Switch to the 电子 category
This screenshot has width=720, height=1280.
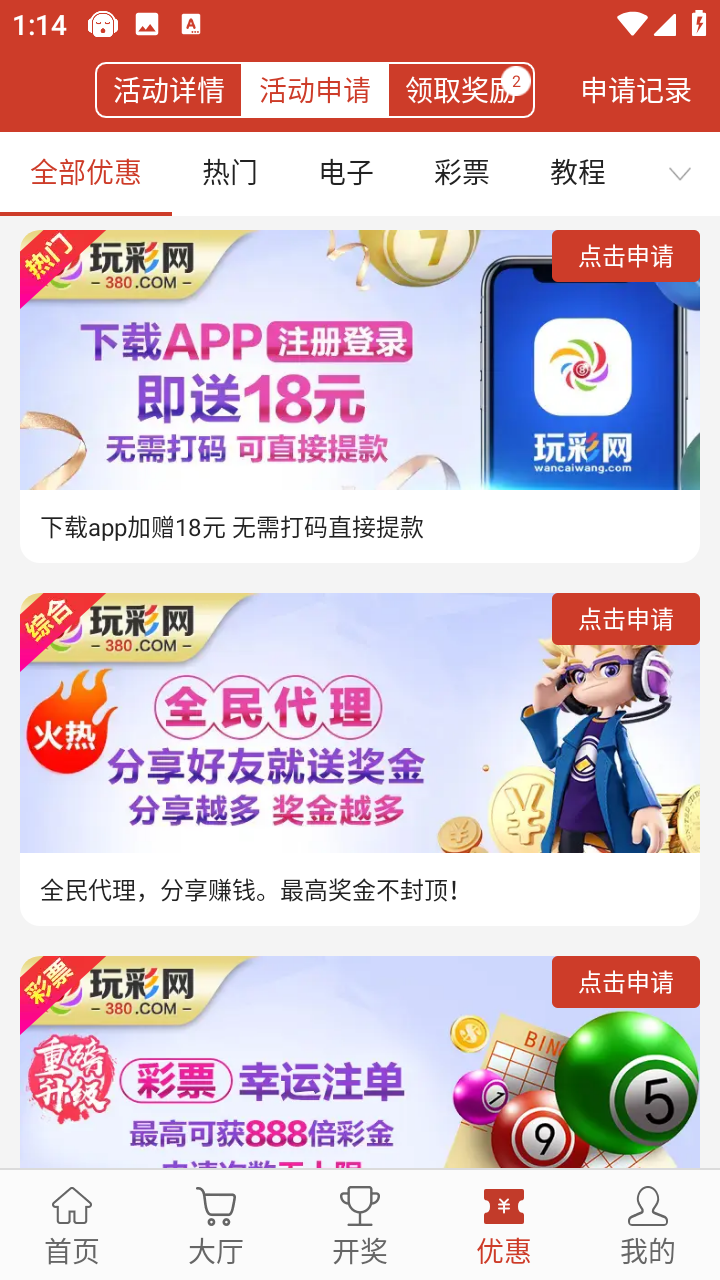coord(346,173)
